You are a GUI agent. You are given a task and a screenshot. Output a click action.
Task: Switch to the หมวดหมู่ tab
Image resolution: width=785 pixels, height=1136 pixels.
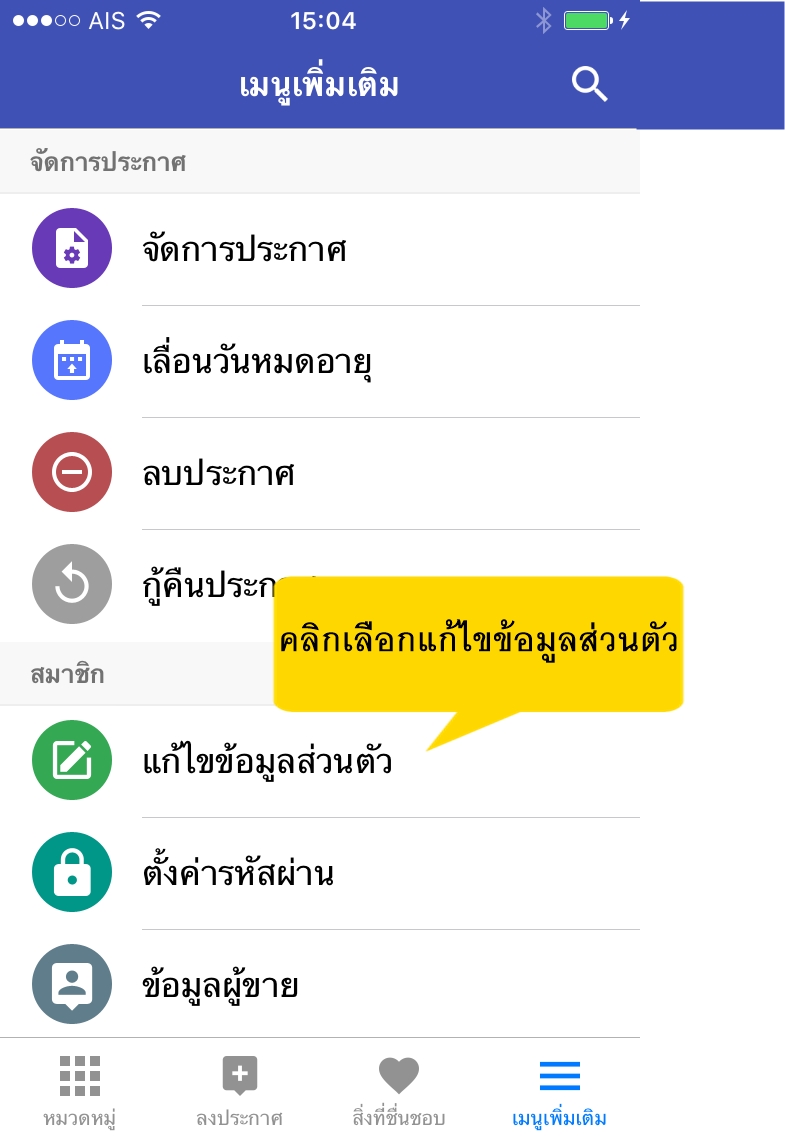[x=79, y=1090]
